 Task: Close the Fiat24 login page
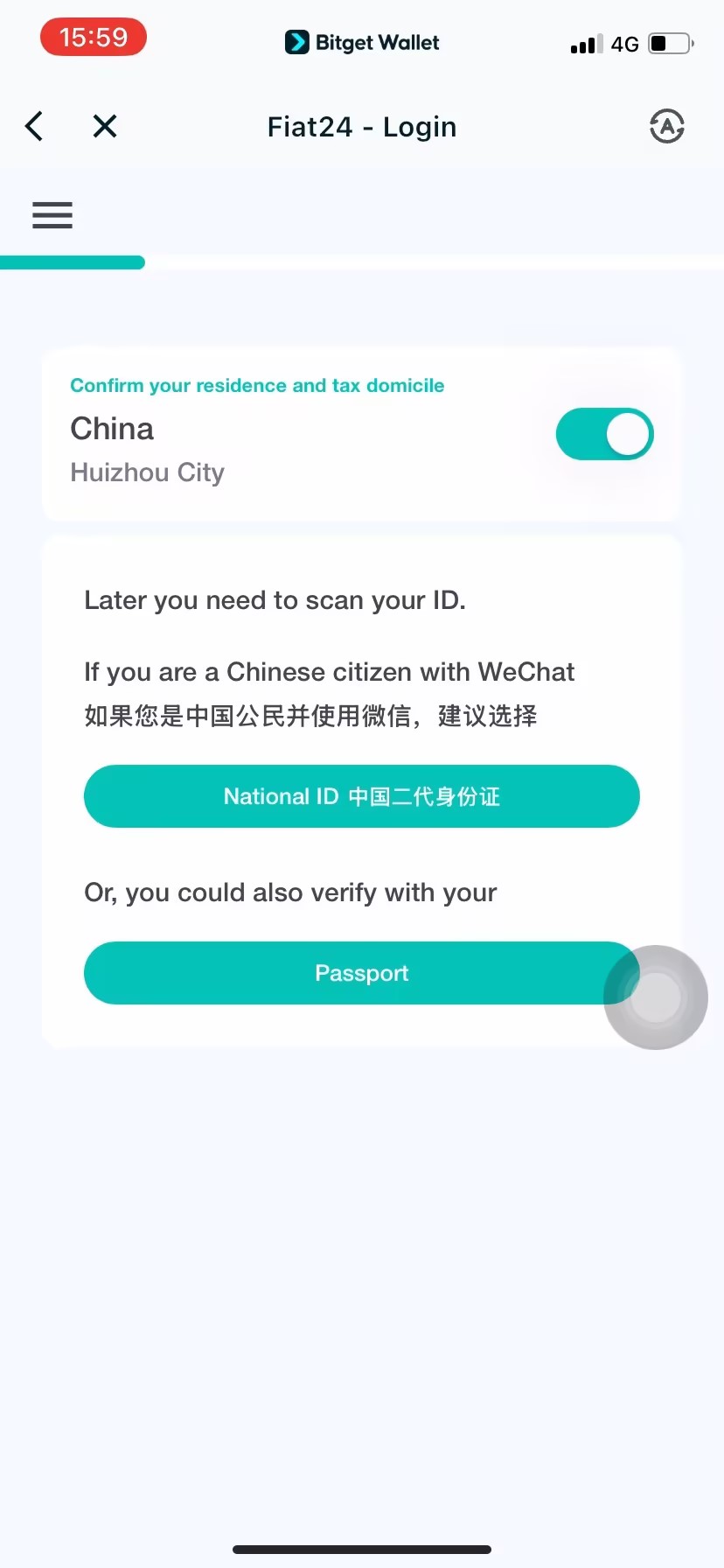coord(105,127)
